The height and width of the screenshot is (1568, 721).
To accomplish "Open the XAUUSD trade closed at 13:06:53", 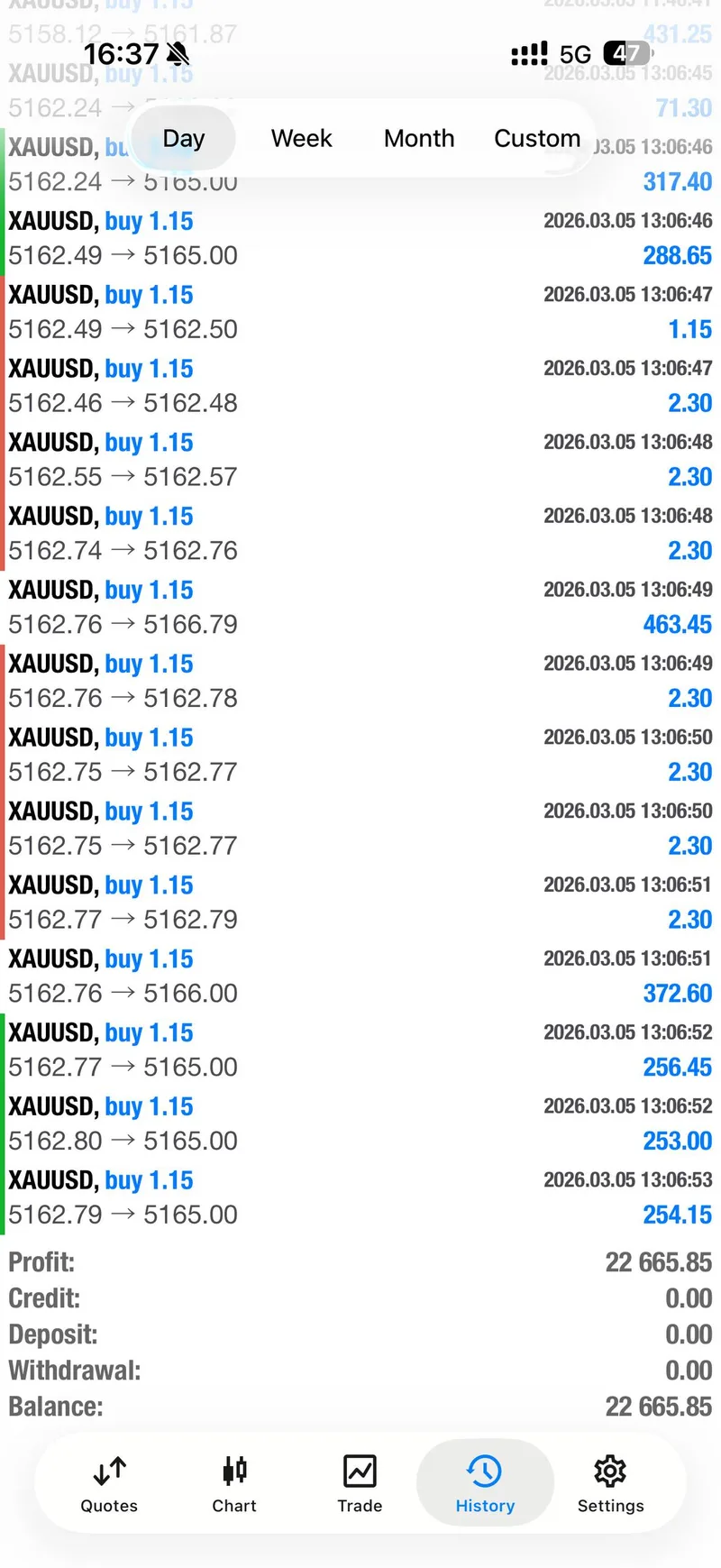I will (x=360, y=1197).
